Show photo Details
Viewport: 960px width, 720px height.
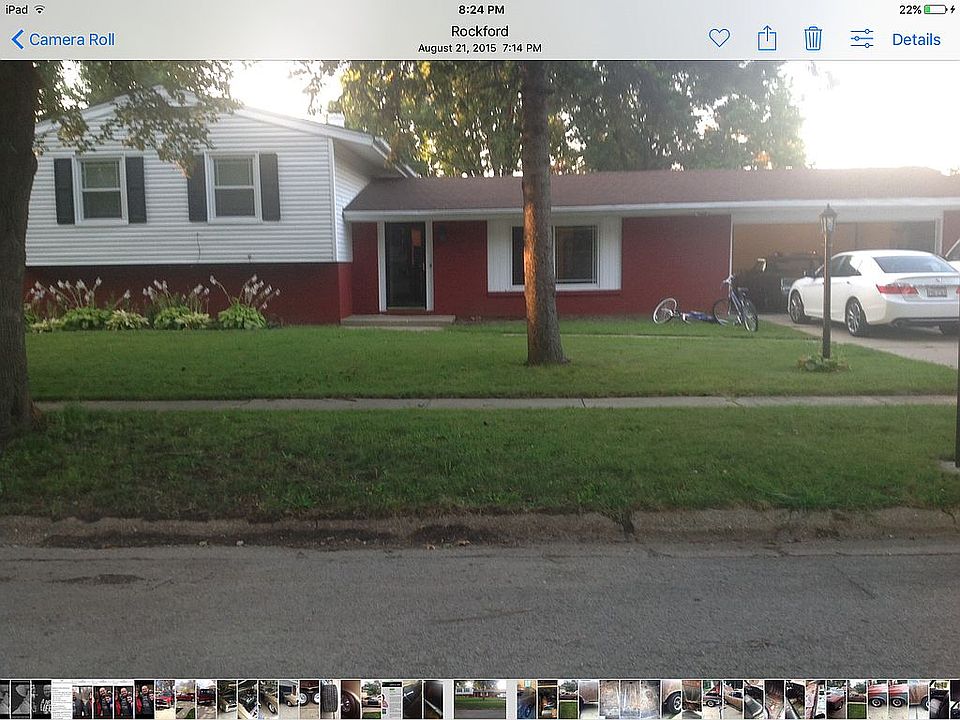(916, 40)
